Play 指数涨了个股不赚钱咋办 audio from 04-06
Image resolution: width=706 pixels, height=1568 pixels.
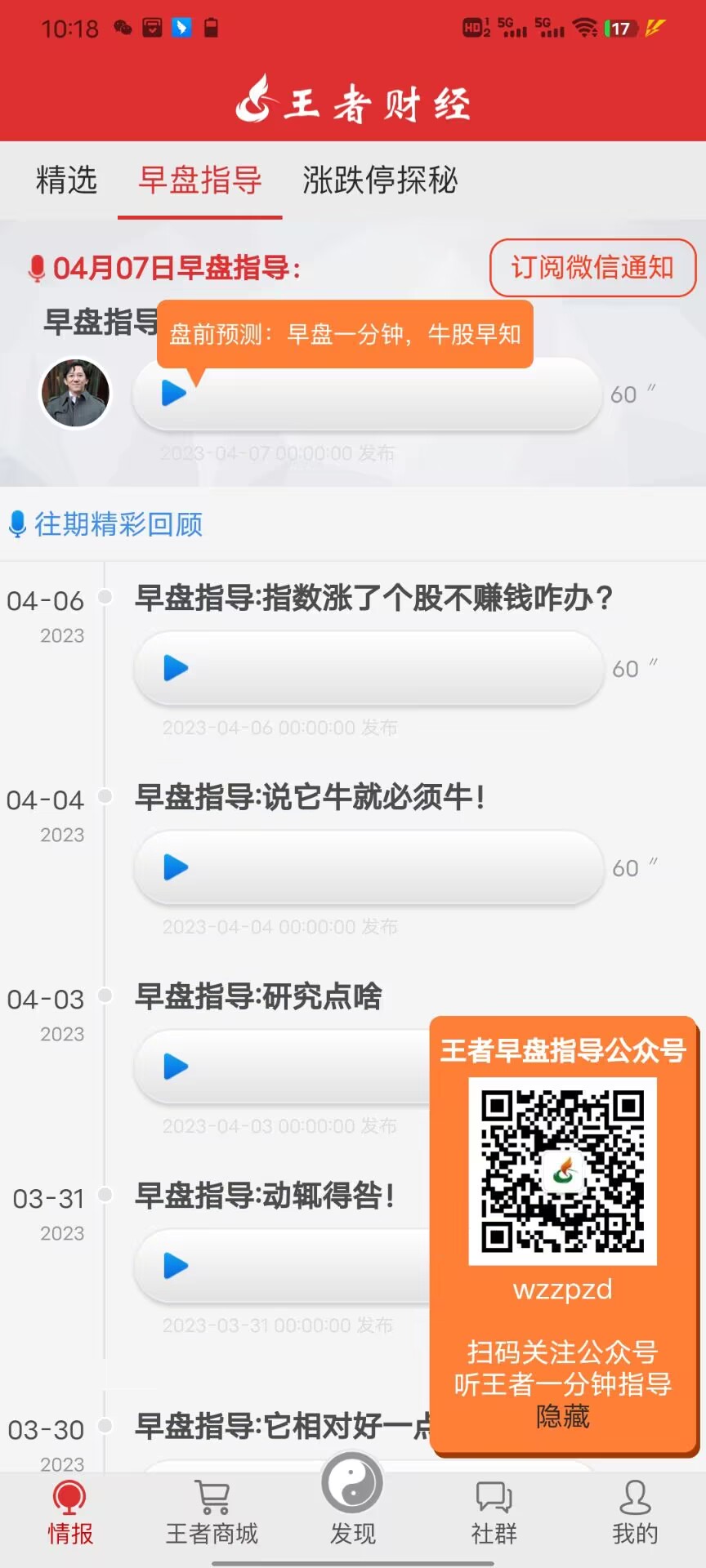[x=176, y=668]
